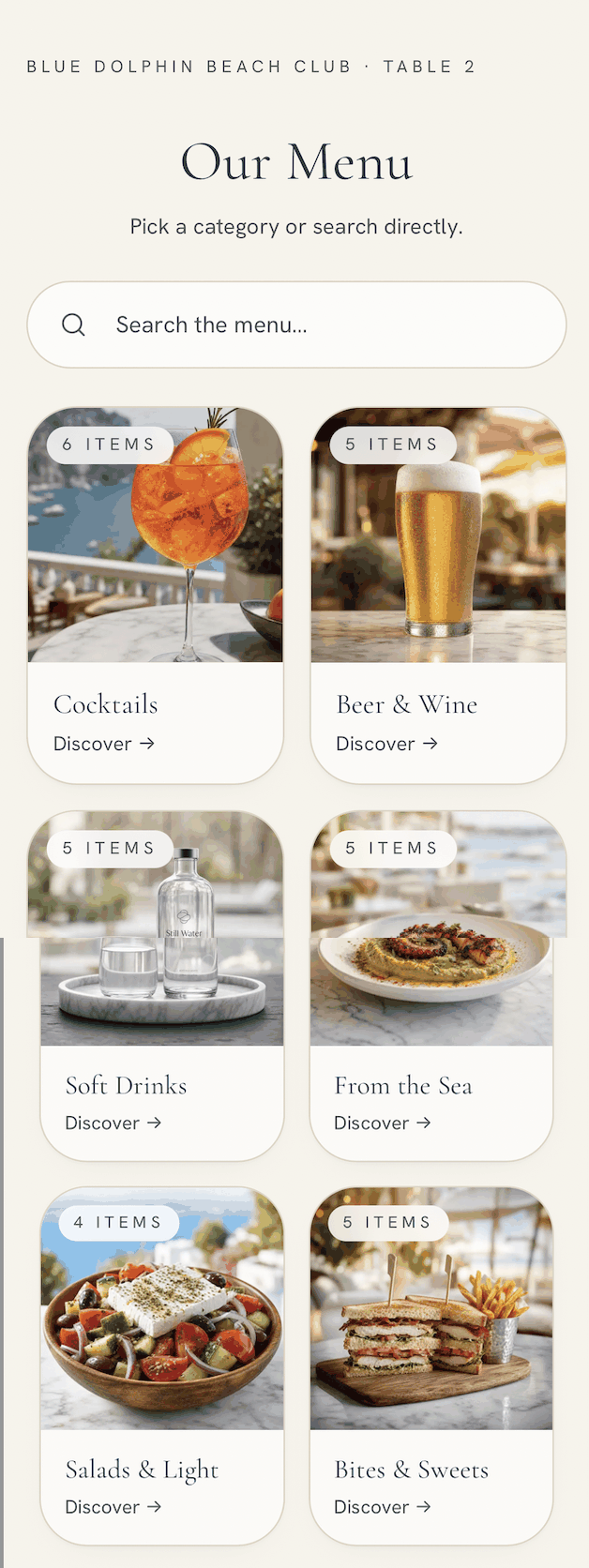View the From the Sea dishes

(x=431, y=986)
